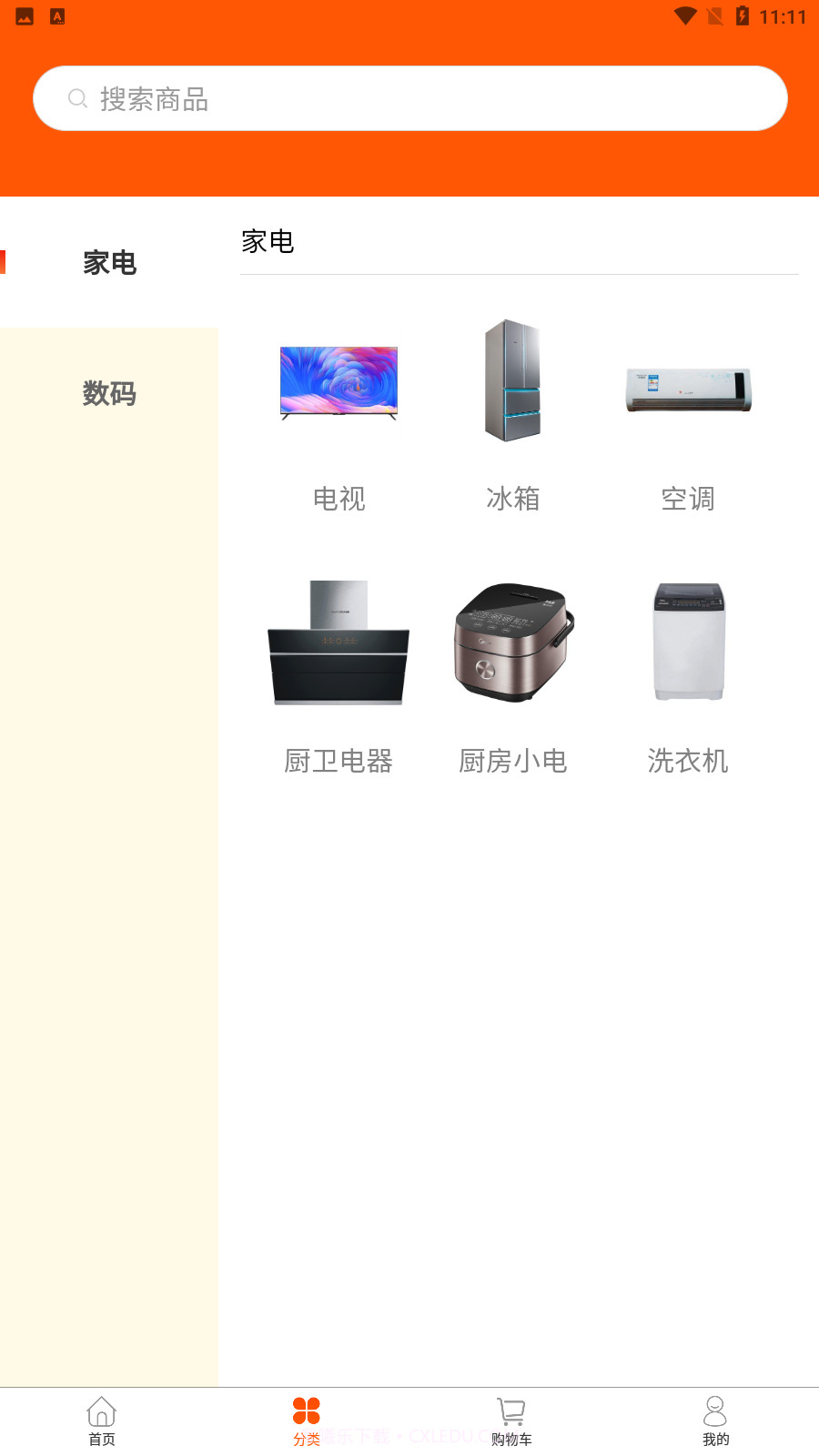
Task: Click the magnifying glass search icon
Action: 76,97
